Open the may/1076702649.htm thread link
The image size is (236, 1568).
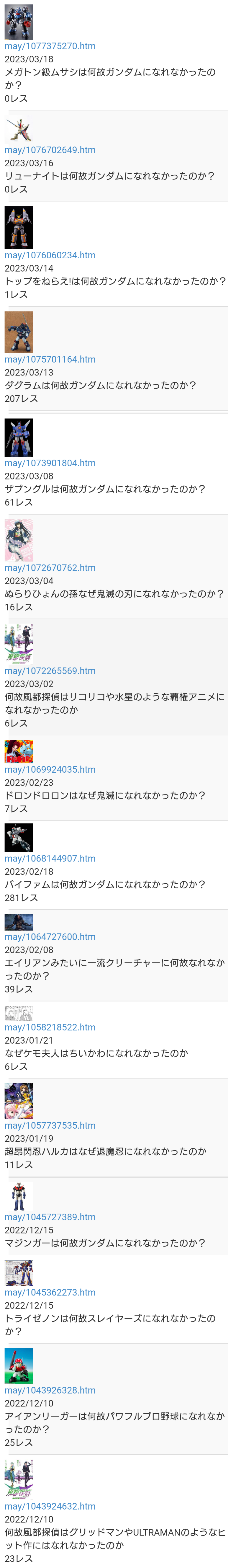pyautogui.click(x=50, y=150)
